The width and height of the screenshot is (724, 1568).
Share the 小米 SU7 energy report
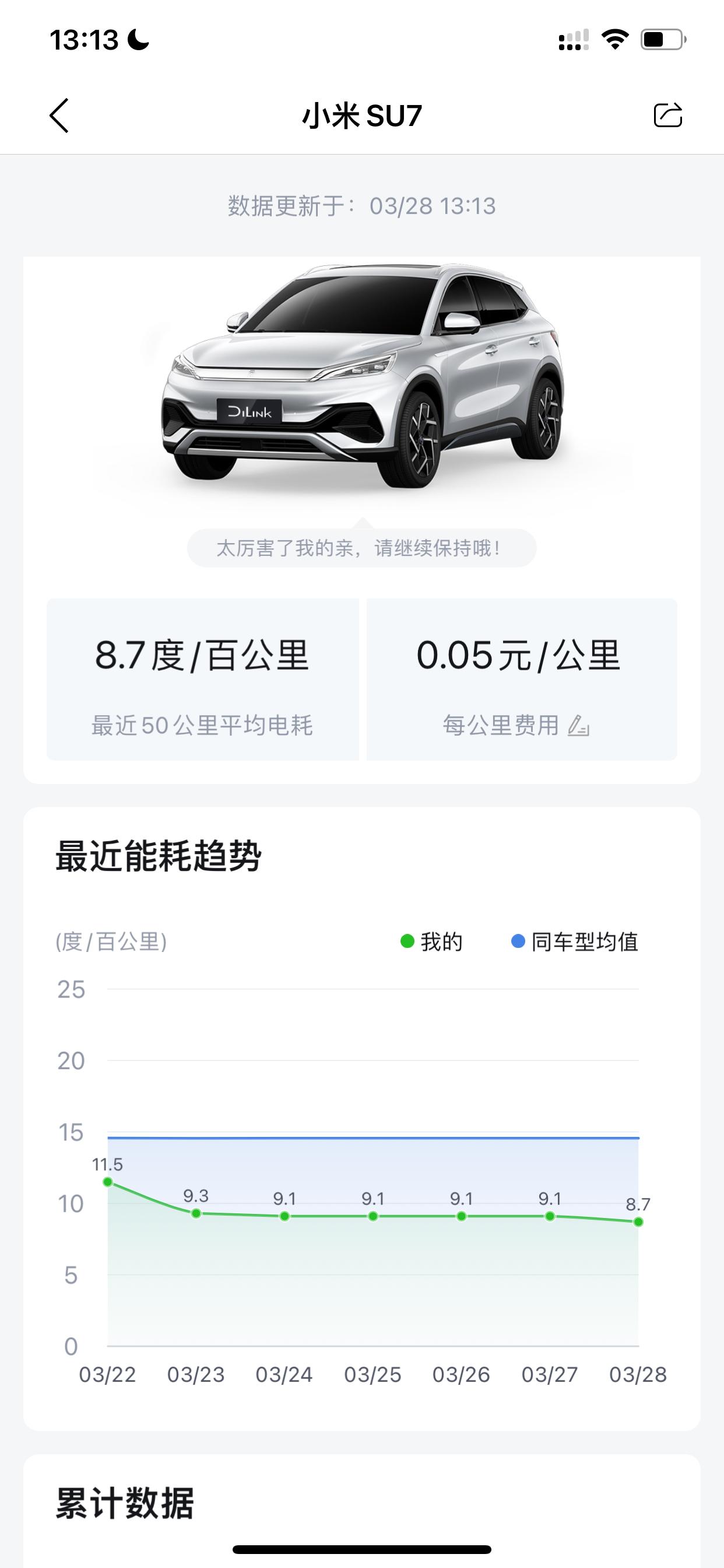click(x=667, y=116)
